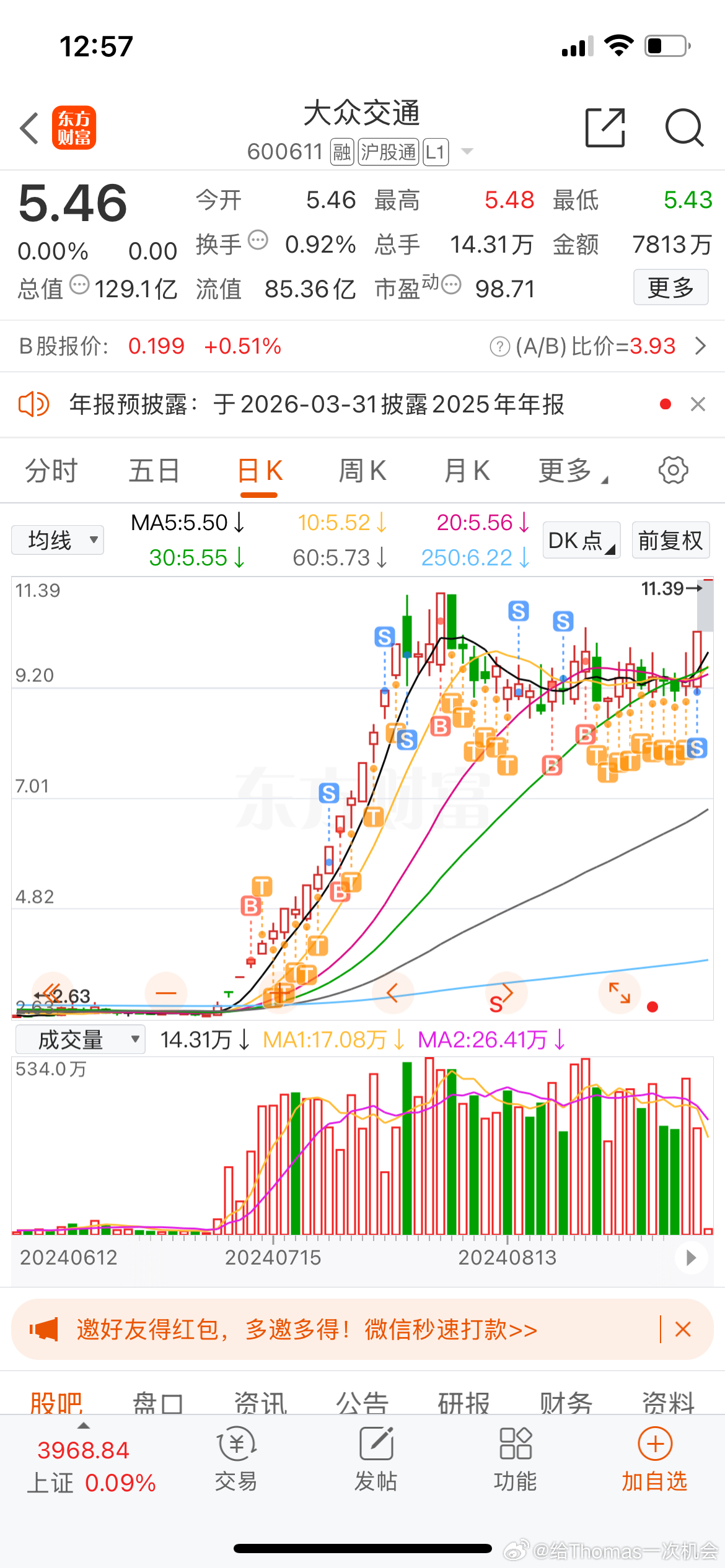Select the 周K chart tab
725x1568 pixels.
pos(362,471)
